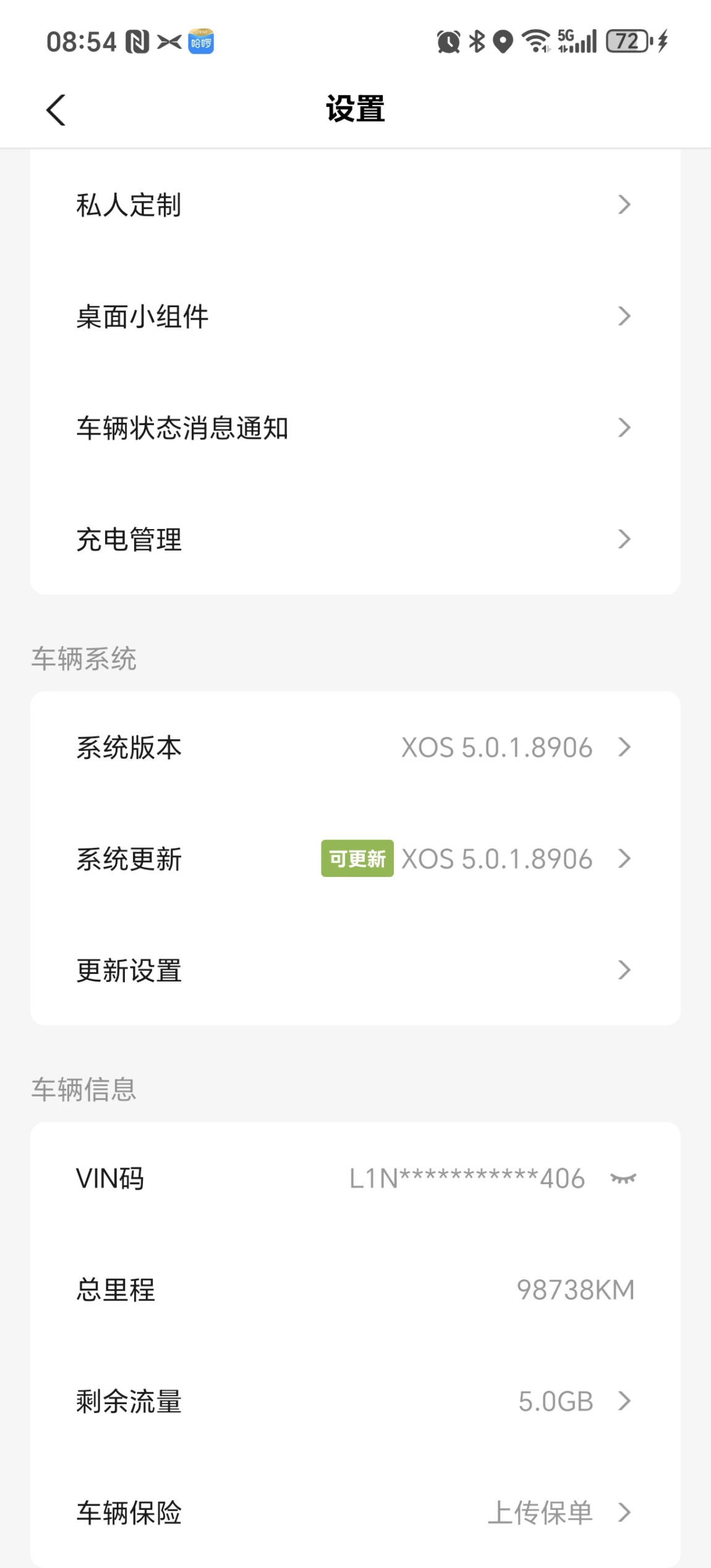Screen dimensions: 711x1568
Task: Go back from the 设置 page
Action: (x=56, y=110)
